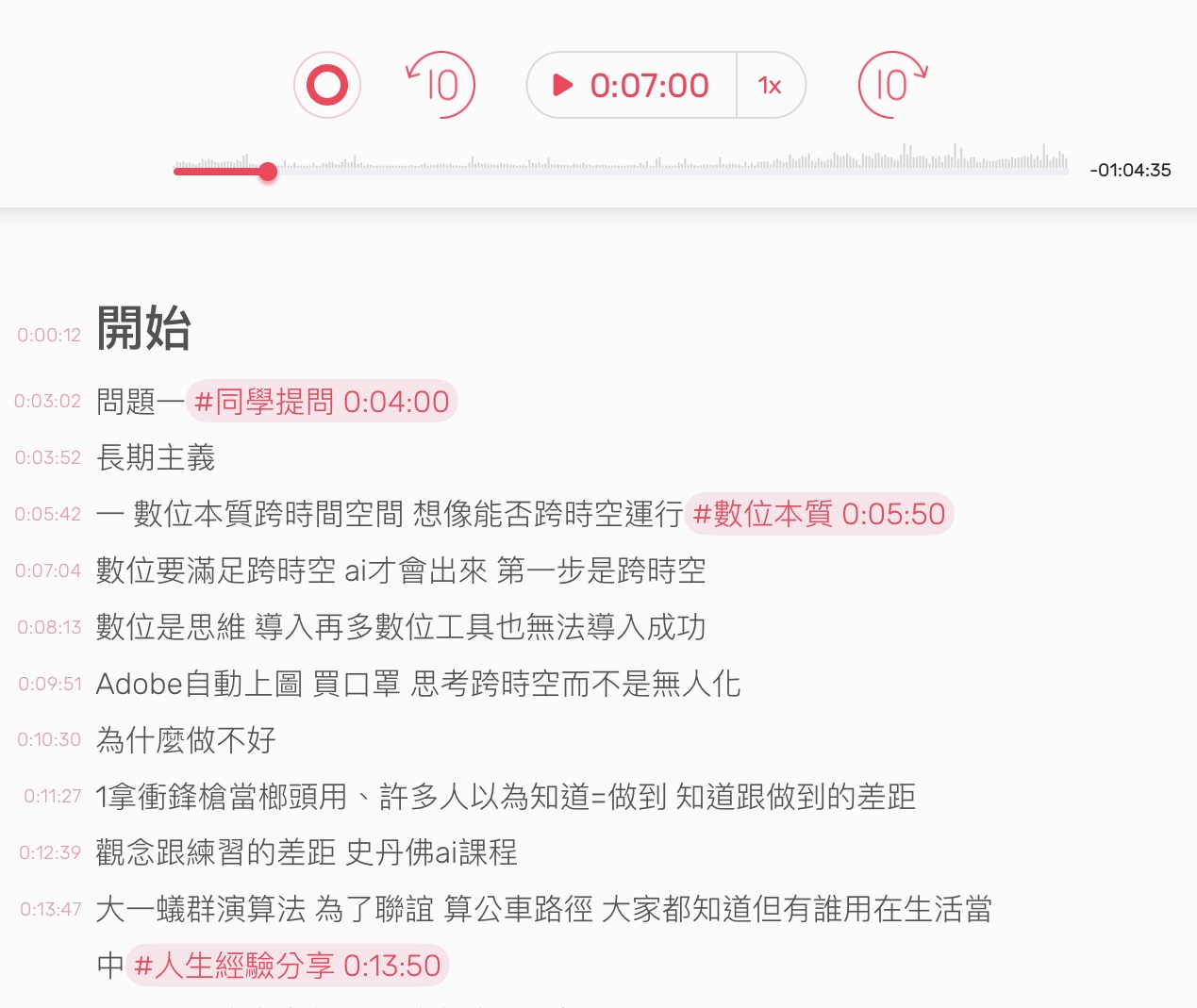Change the 1x playback speed
This screenshot has height=1008, width=1197.
[x=770, y=86]
